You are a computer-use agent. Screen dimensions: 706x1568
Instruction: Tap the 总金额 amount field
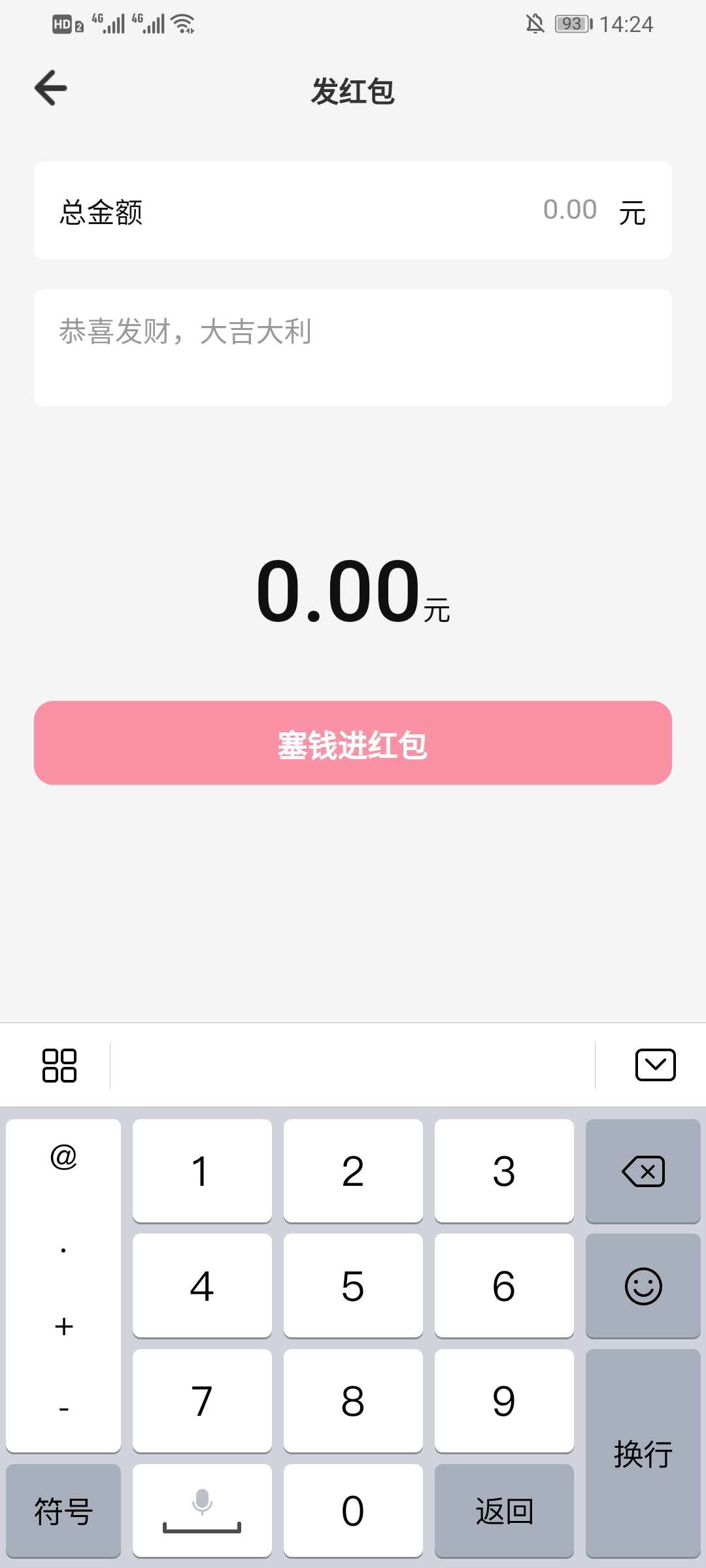(x=567, y=210)
